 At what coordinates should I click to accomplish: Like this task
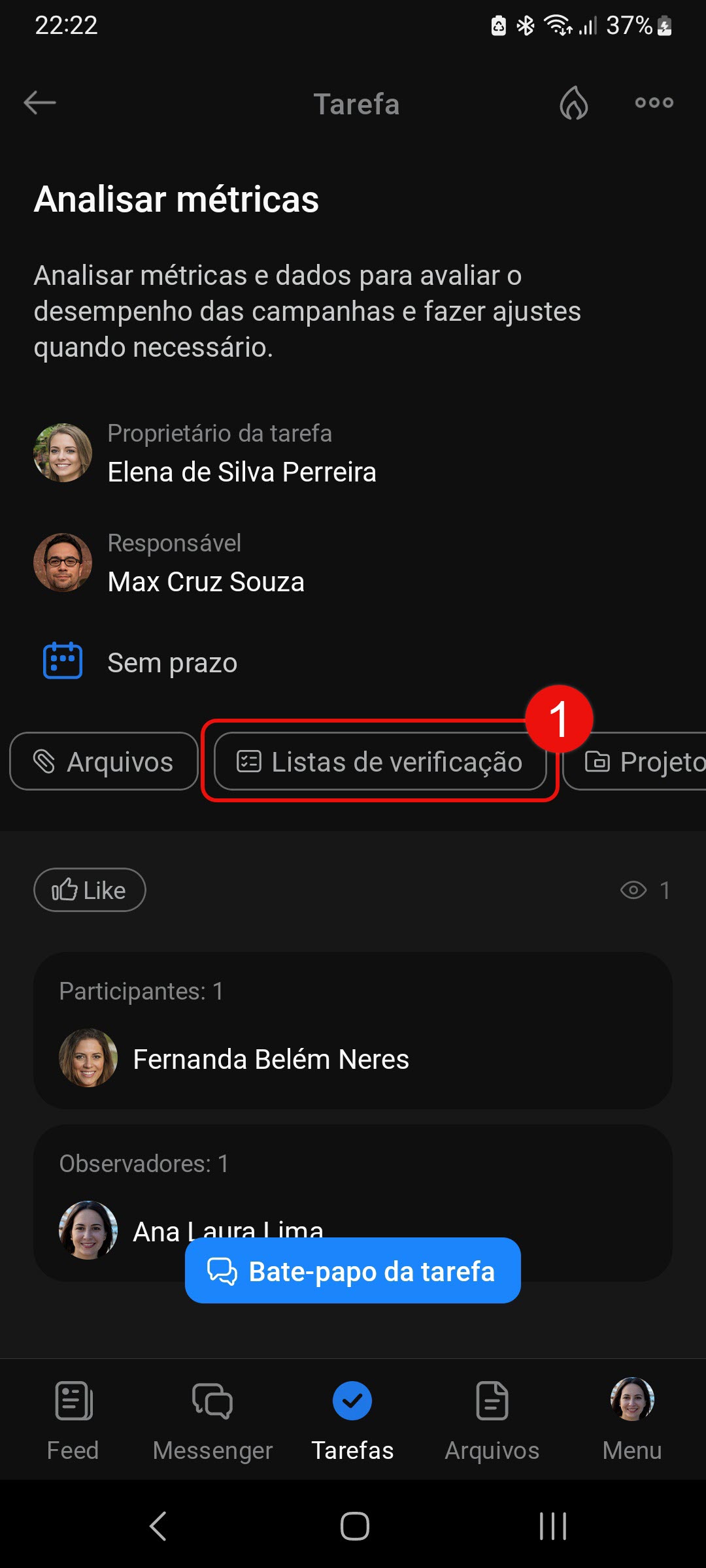[x=90, y=890]
